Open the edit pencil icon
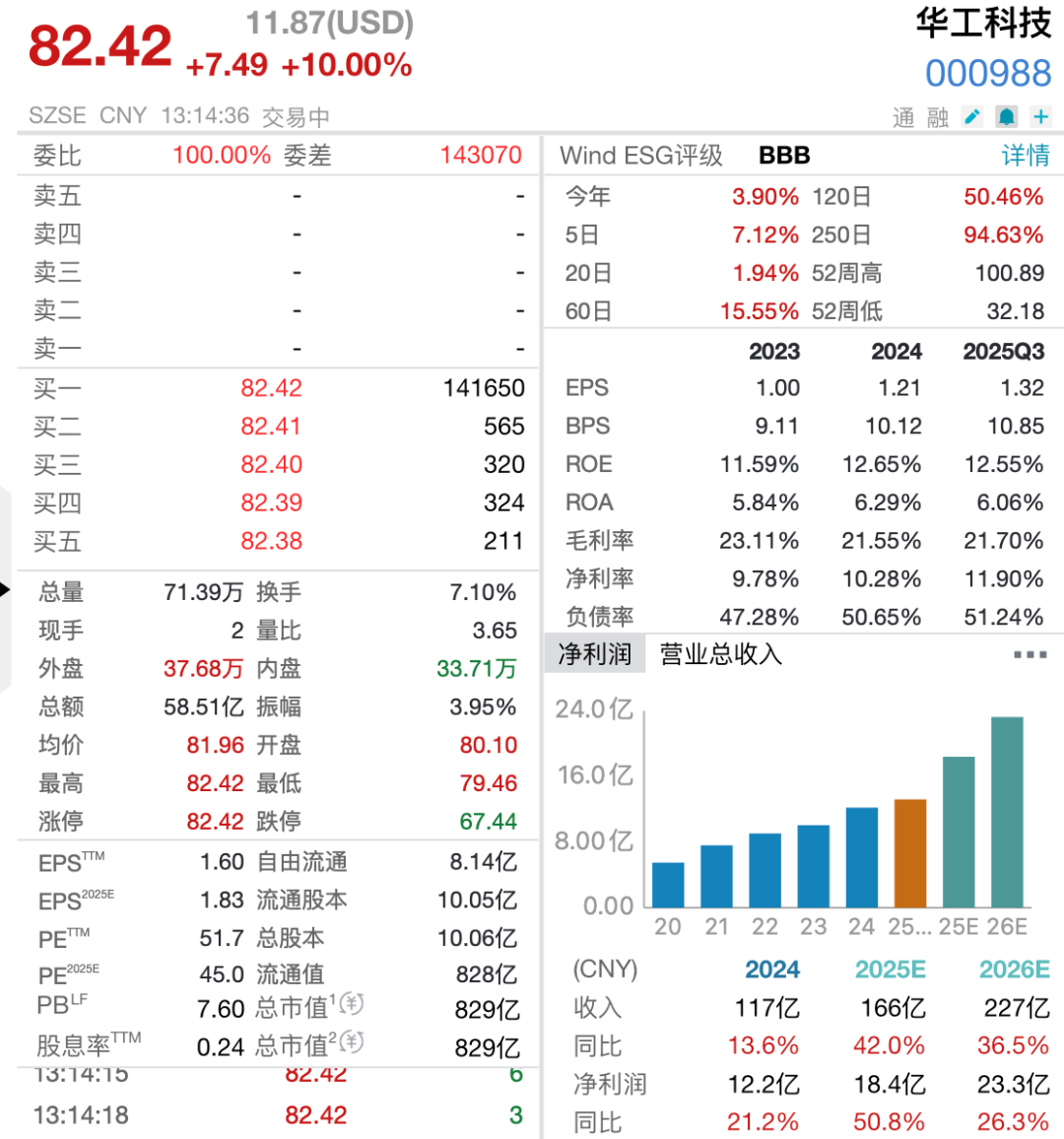Image resolution: width=1064 pixels, height=1139 pixels. pos(972,117)
